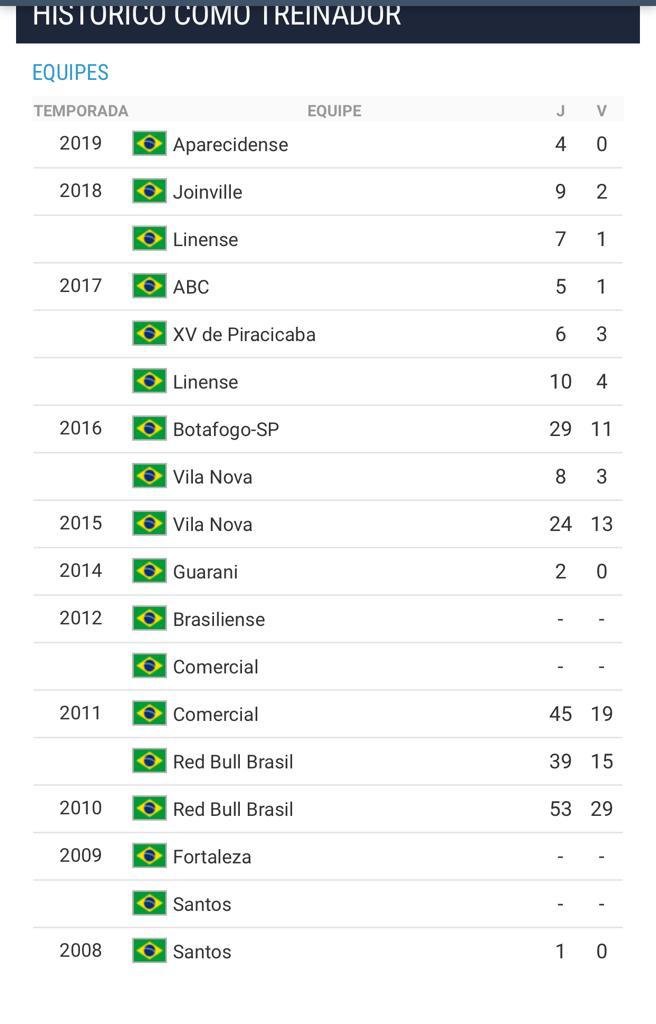656x1024 pixels.
Task: Open the Fortaleza team page
Action: coord(212,857)
